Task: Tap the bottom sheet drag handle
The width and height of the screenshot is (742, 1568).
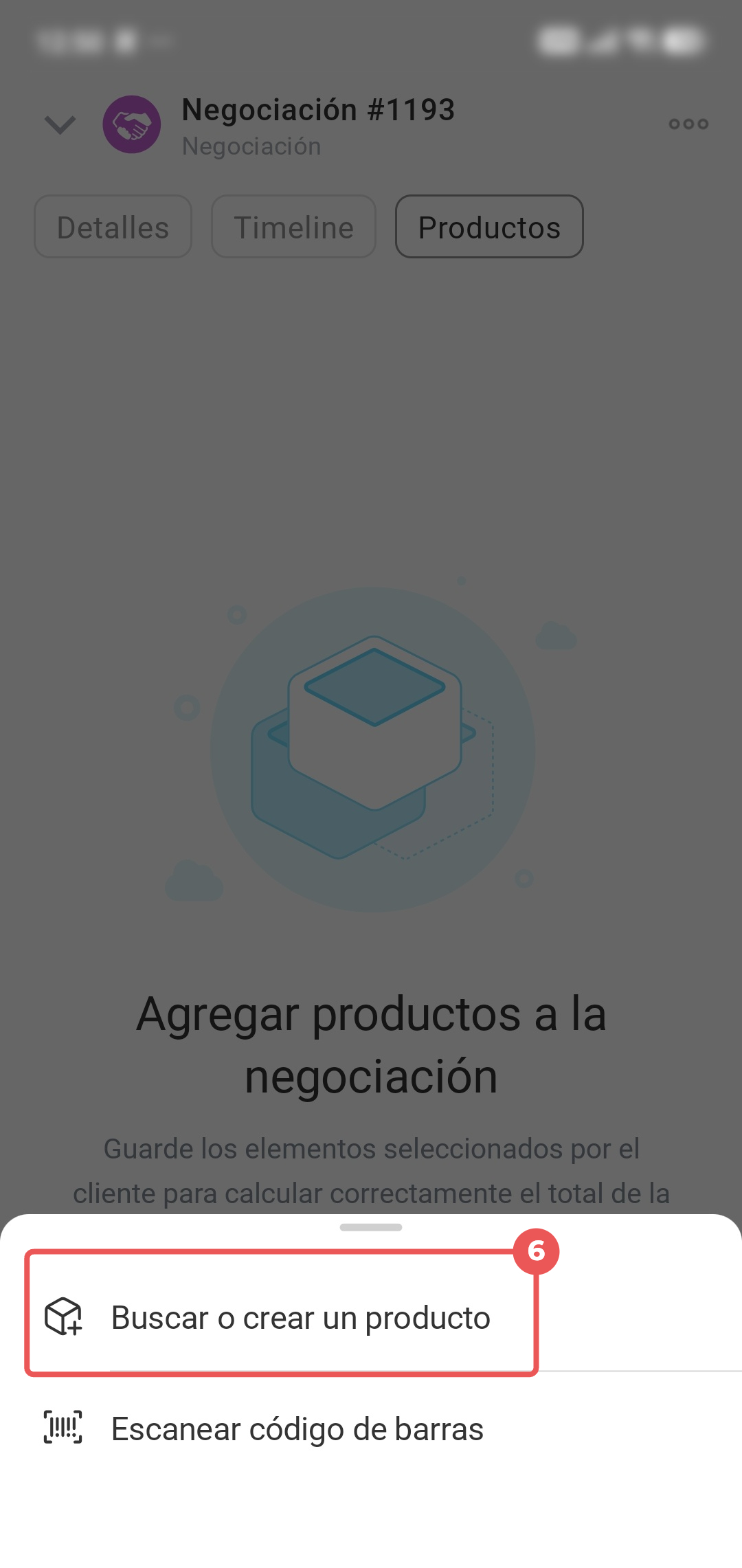Action: tap(371, 1227)
